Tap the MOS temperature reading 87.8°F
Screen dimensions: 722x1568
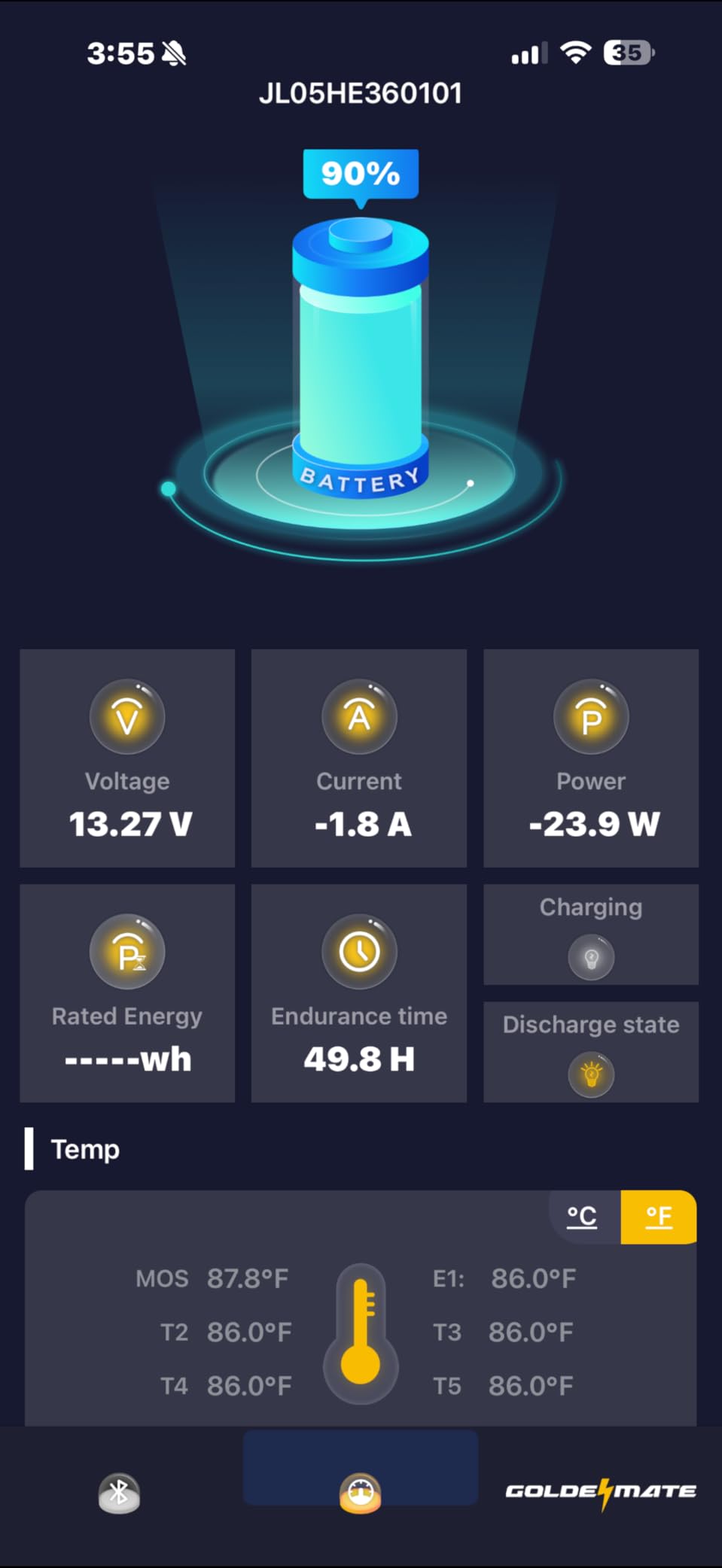coord(248,1278)
